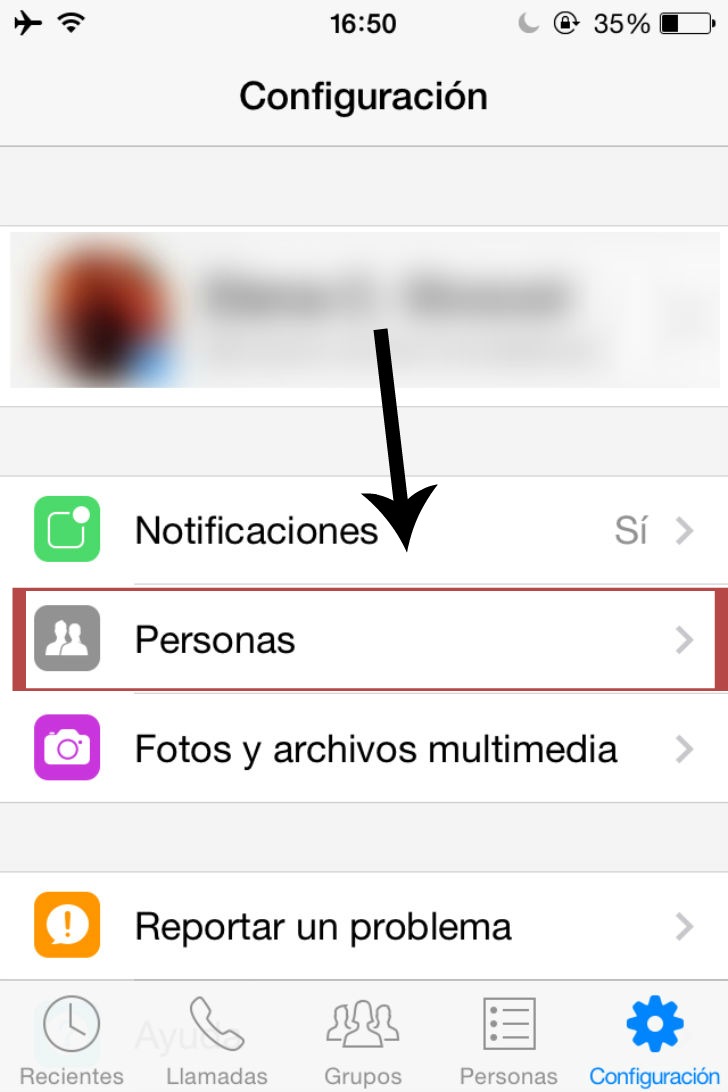Go to the Grupos tab
Image resolution: width=728 pixels, height=1092 pixels.
coord(363,1040)
